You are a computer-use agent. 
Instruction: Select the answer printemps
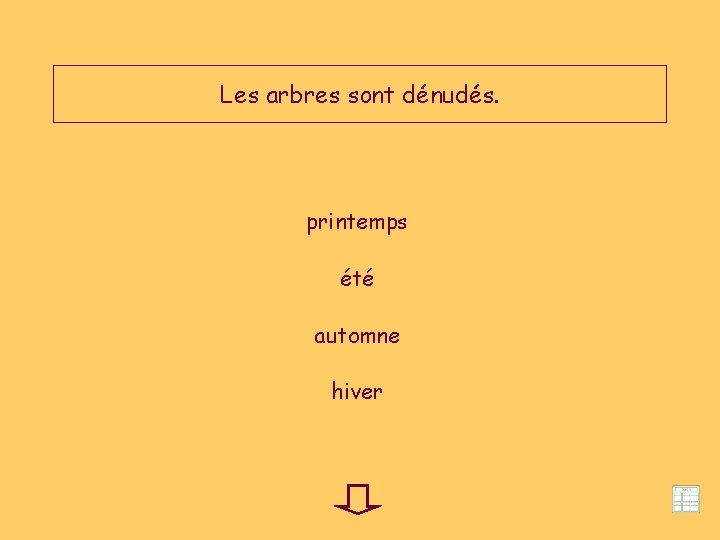tap(357, 223)
